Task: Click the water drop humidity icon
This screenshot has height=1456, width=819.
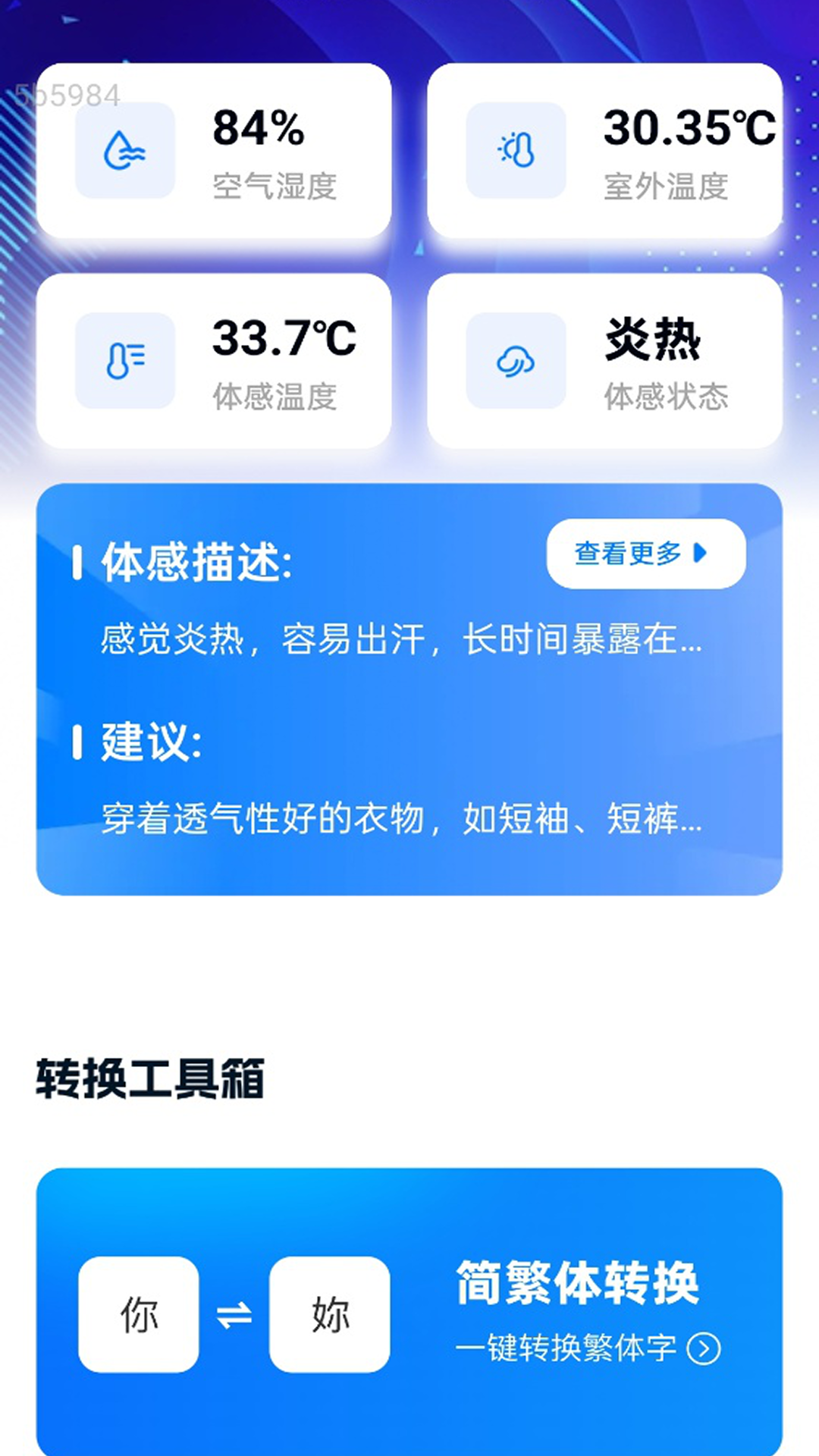Action: point(124,152)
